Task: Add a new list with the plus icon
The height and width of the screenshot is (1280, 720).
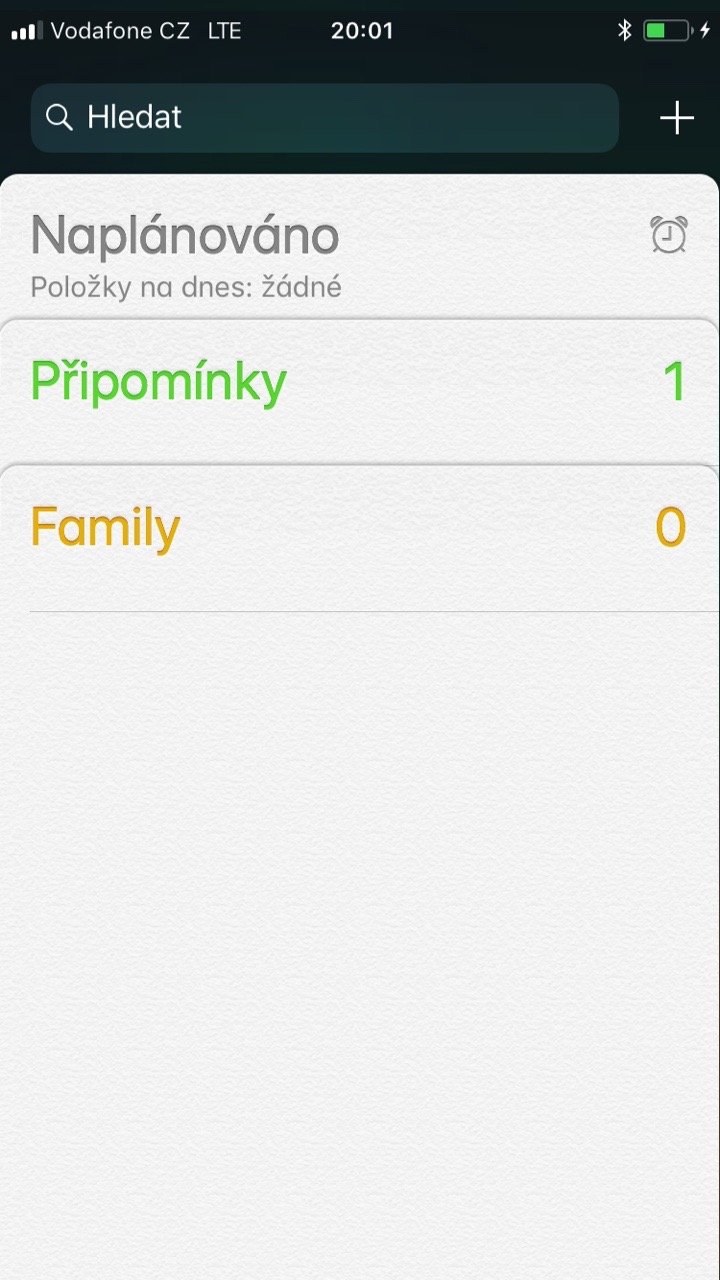Action: (x=677, y=118)
